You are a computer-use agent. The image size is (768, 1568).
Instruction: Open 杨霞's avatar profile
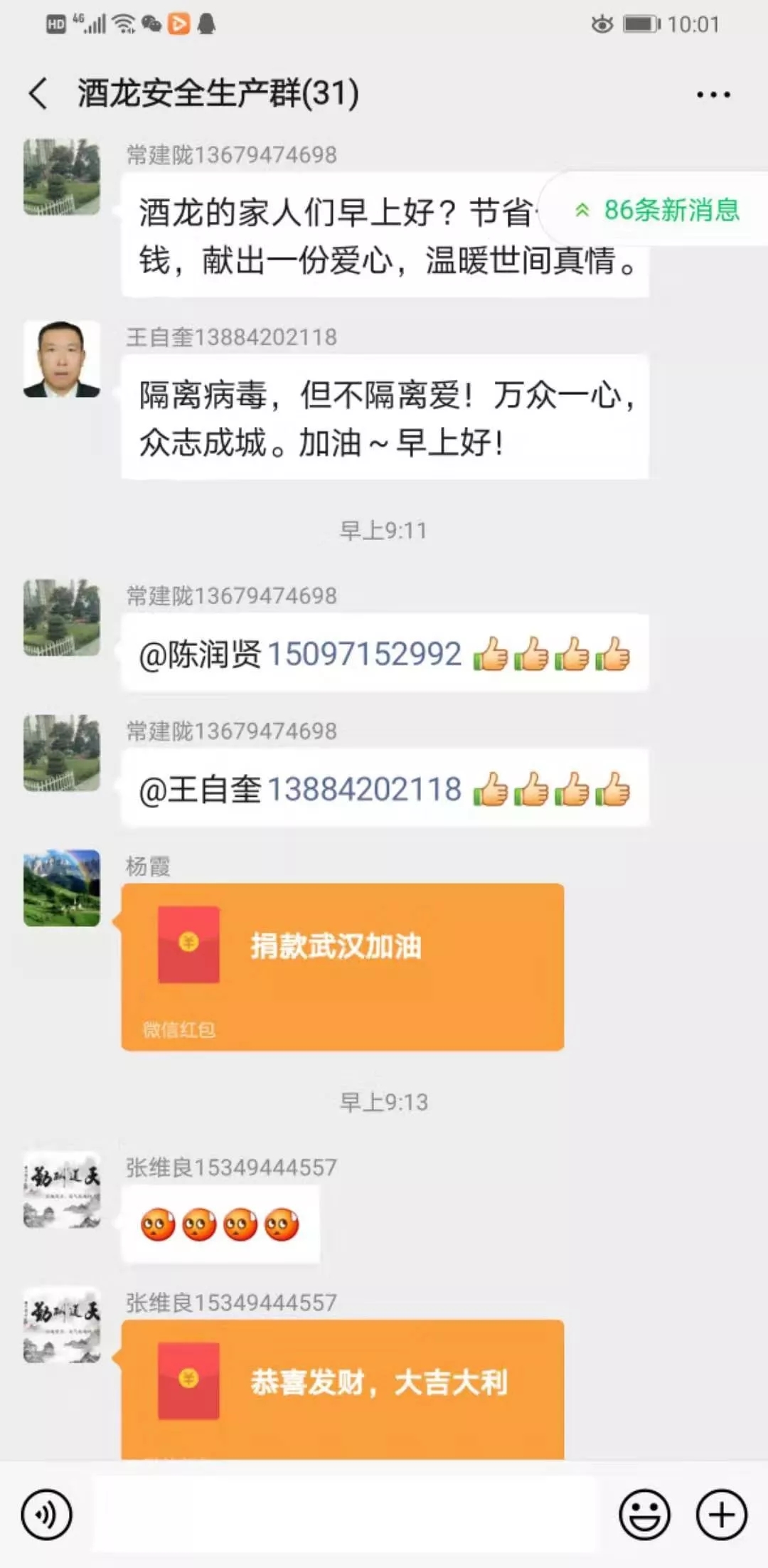pos(62,888)
